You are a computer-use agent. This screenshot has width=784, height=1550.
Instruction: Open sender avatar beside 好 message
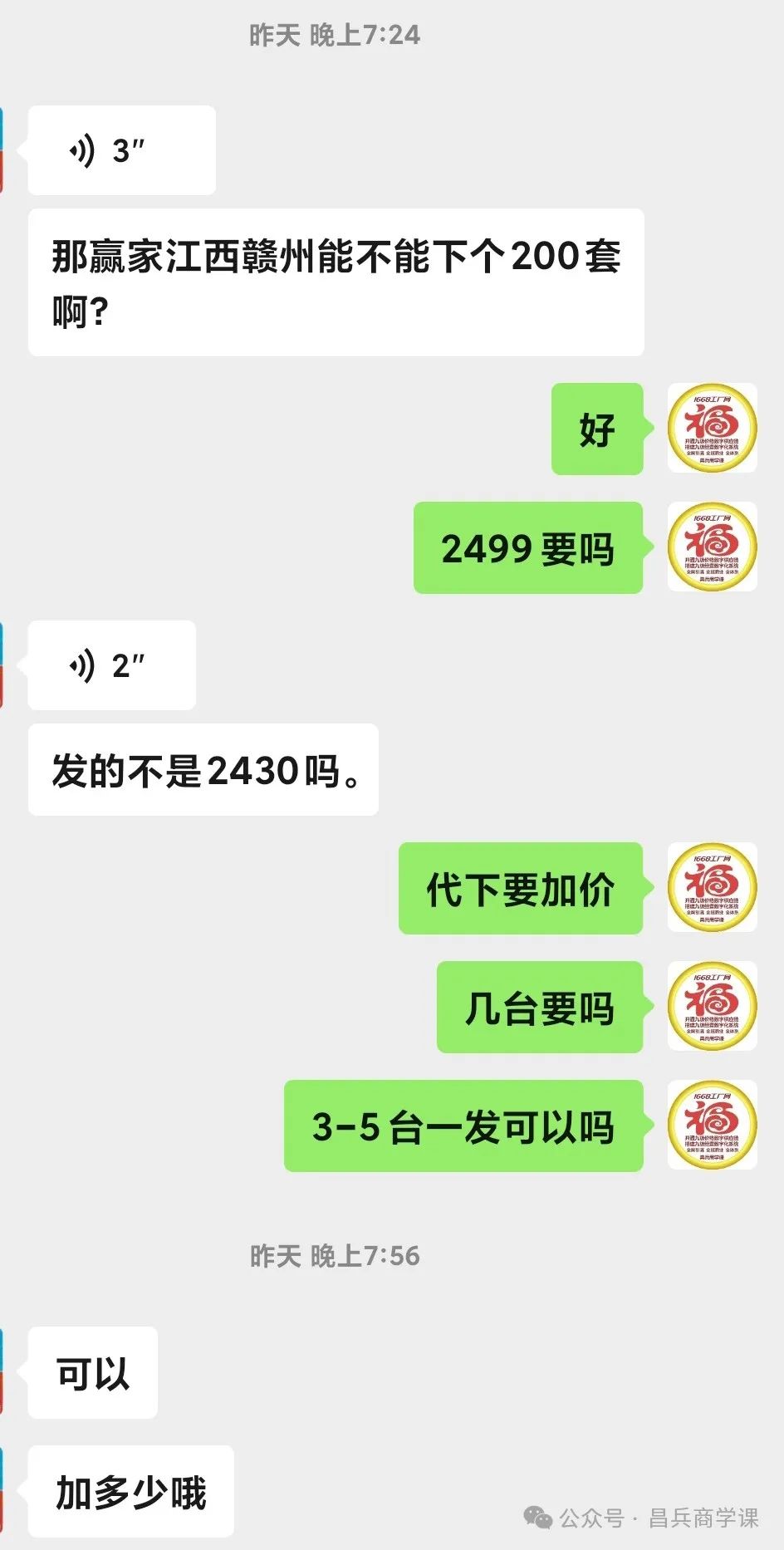[712, 429]
